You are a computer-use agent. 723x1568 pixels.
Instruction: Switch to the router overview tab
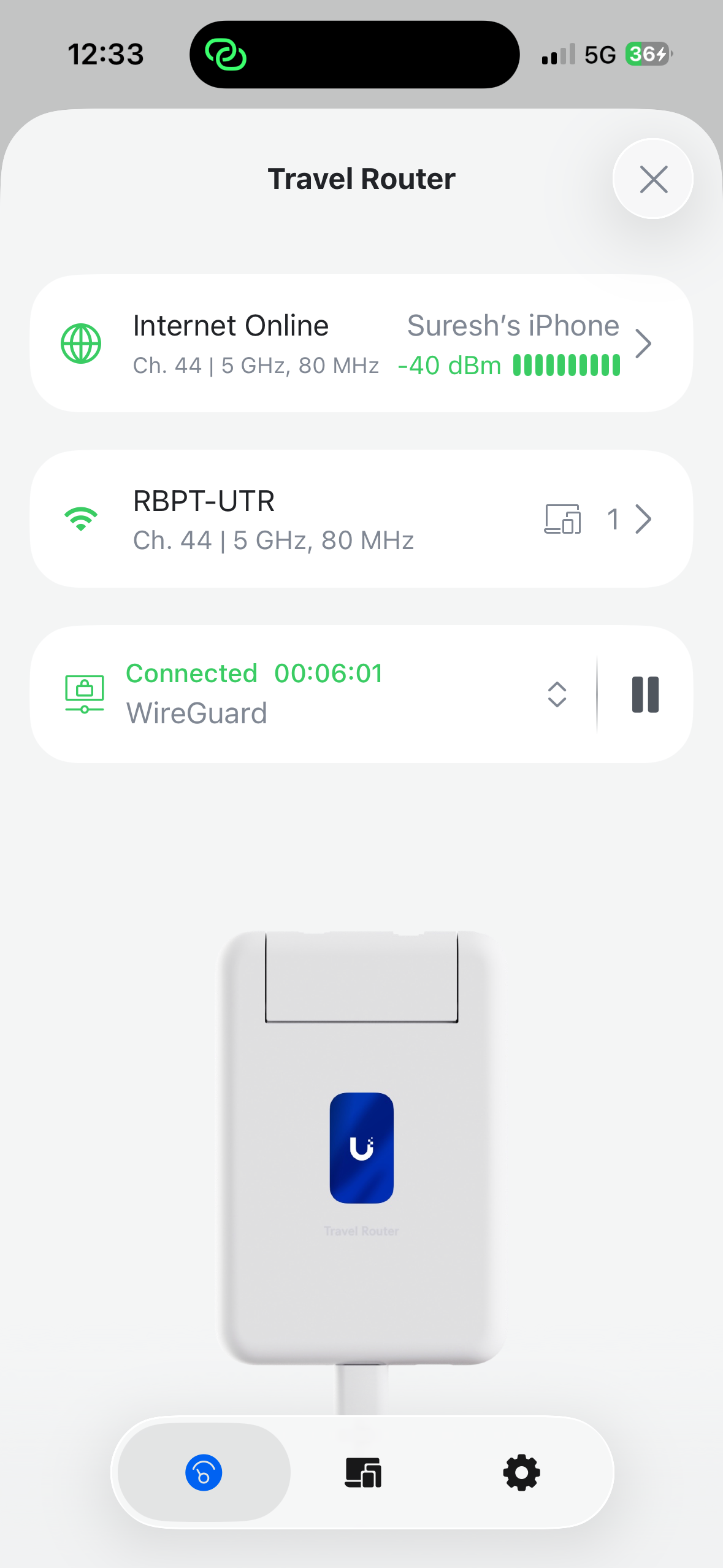pos(204,1472)
